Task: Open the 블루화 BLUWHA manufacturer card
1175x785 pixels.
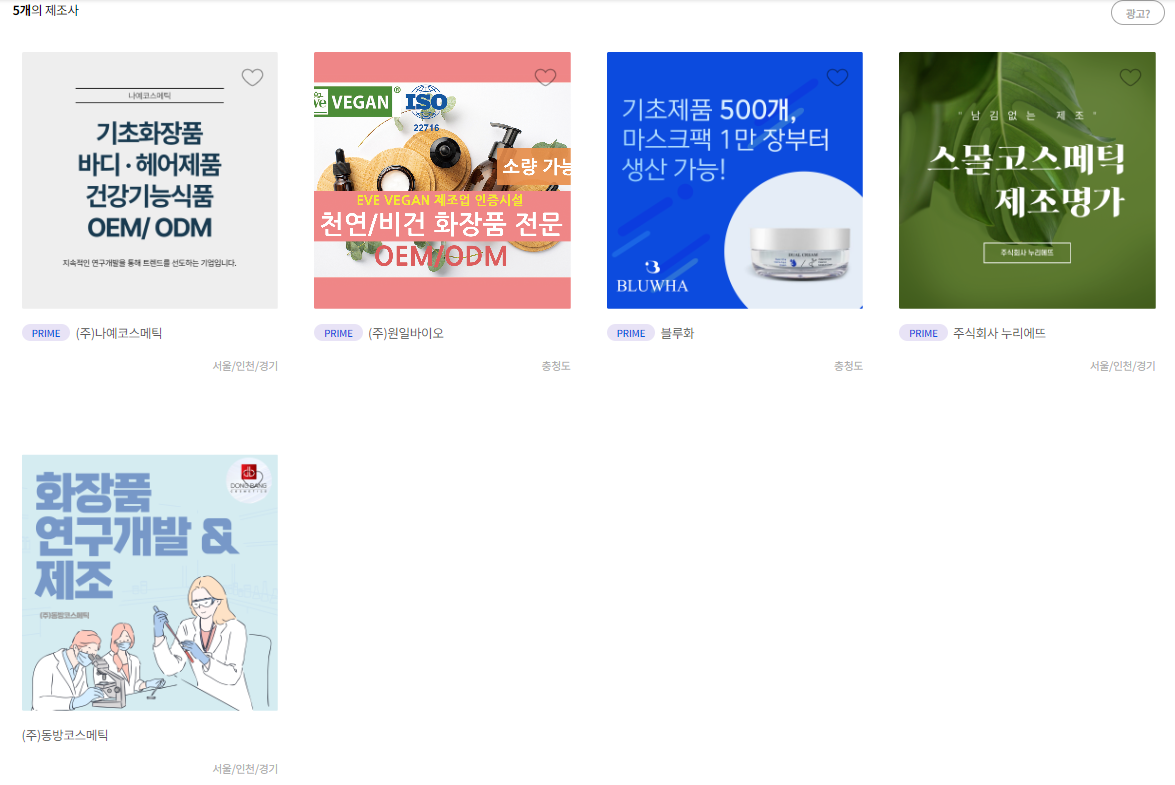Action: [734, 180]
